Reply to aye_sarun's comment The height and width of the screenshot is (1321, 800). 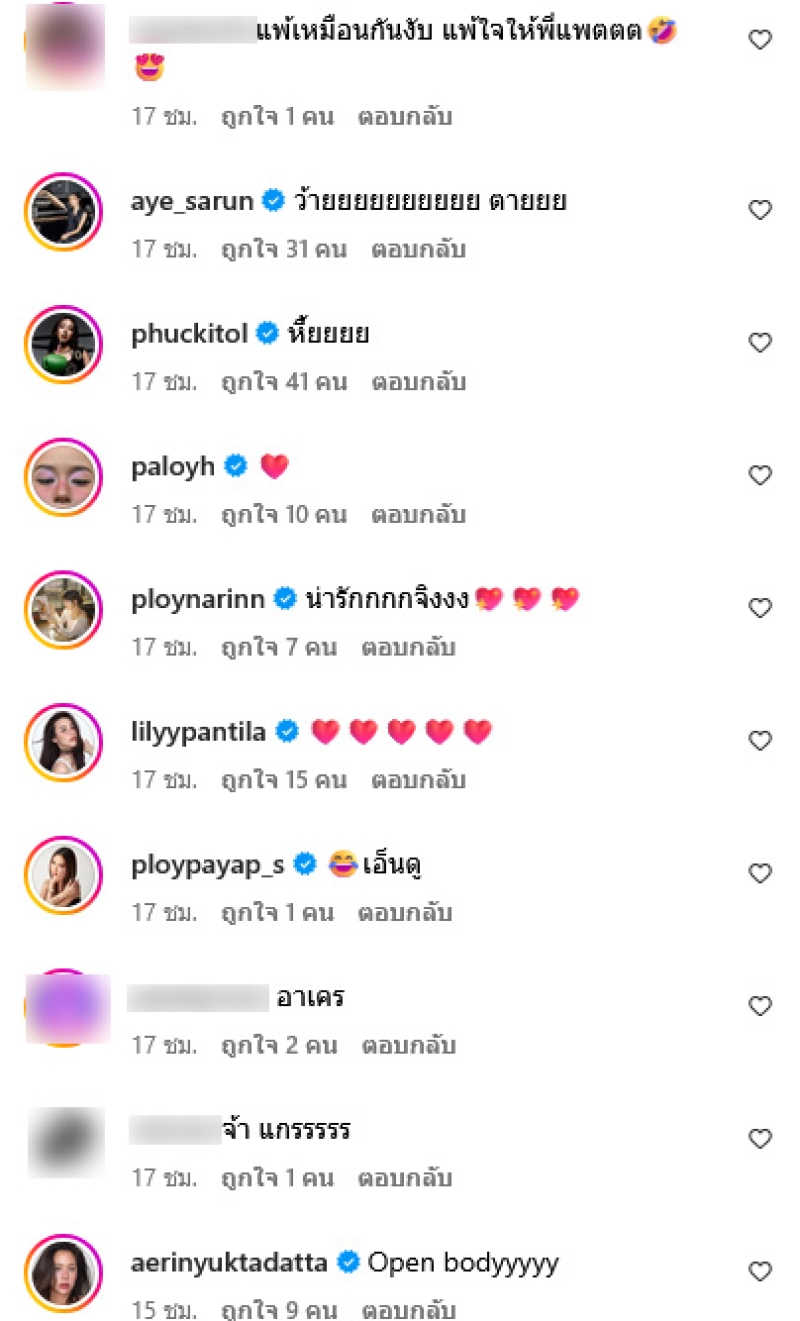[x=418, y=249]
